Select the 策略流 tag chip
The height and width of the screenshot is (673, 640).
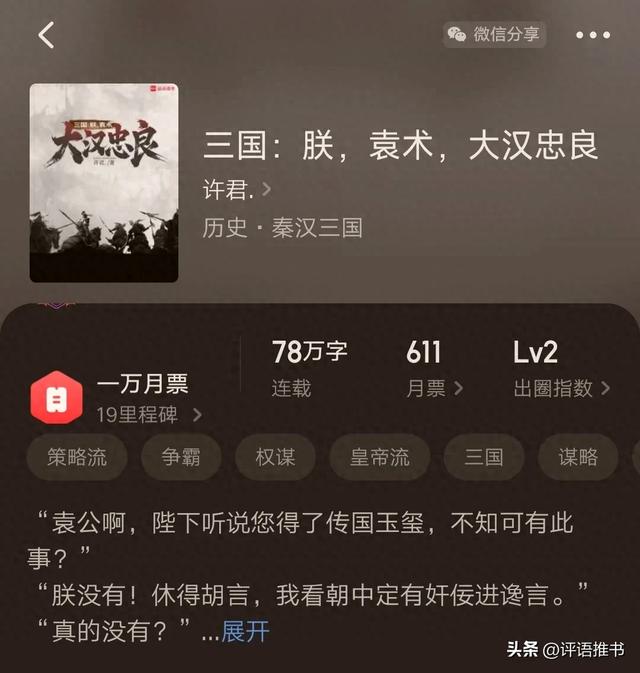point(77,457)
